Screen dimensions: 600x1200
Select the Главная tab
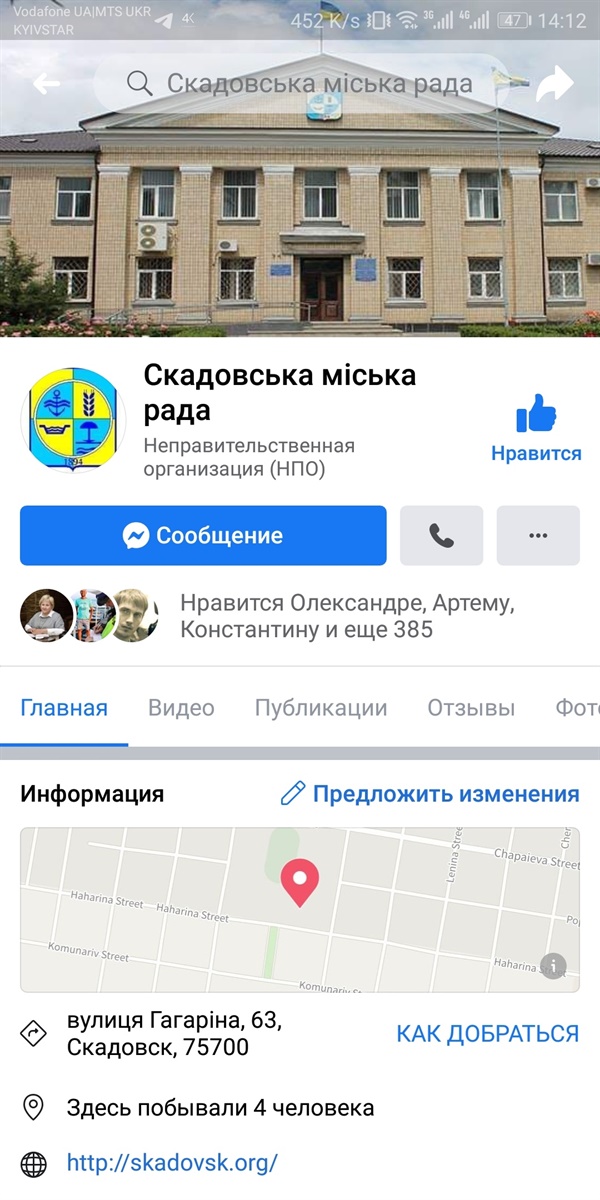click(64, 708)
